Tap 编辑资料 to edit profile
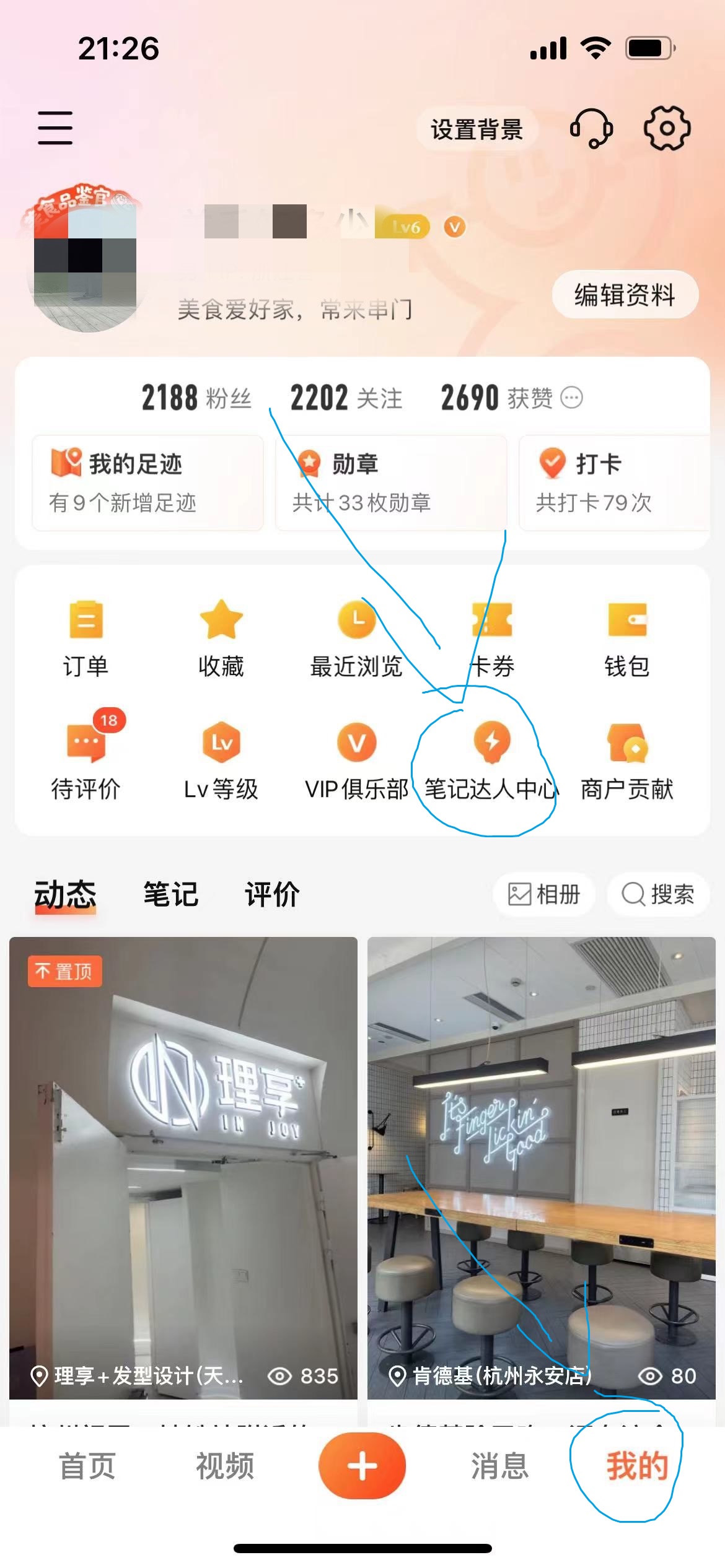725x1568 pixels. point(625,295)
